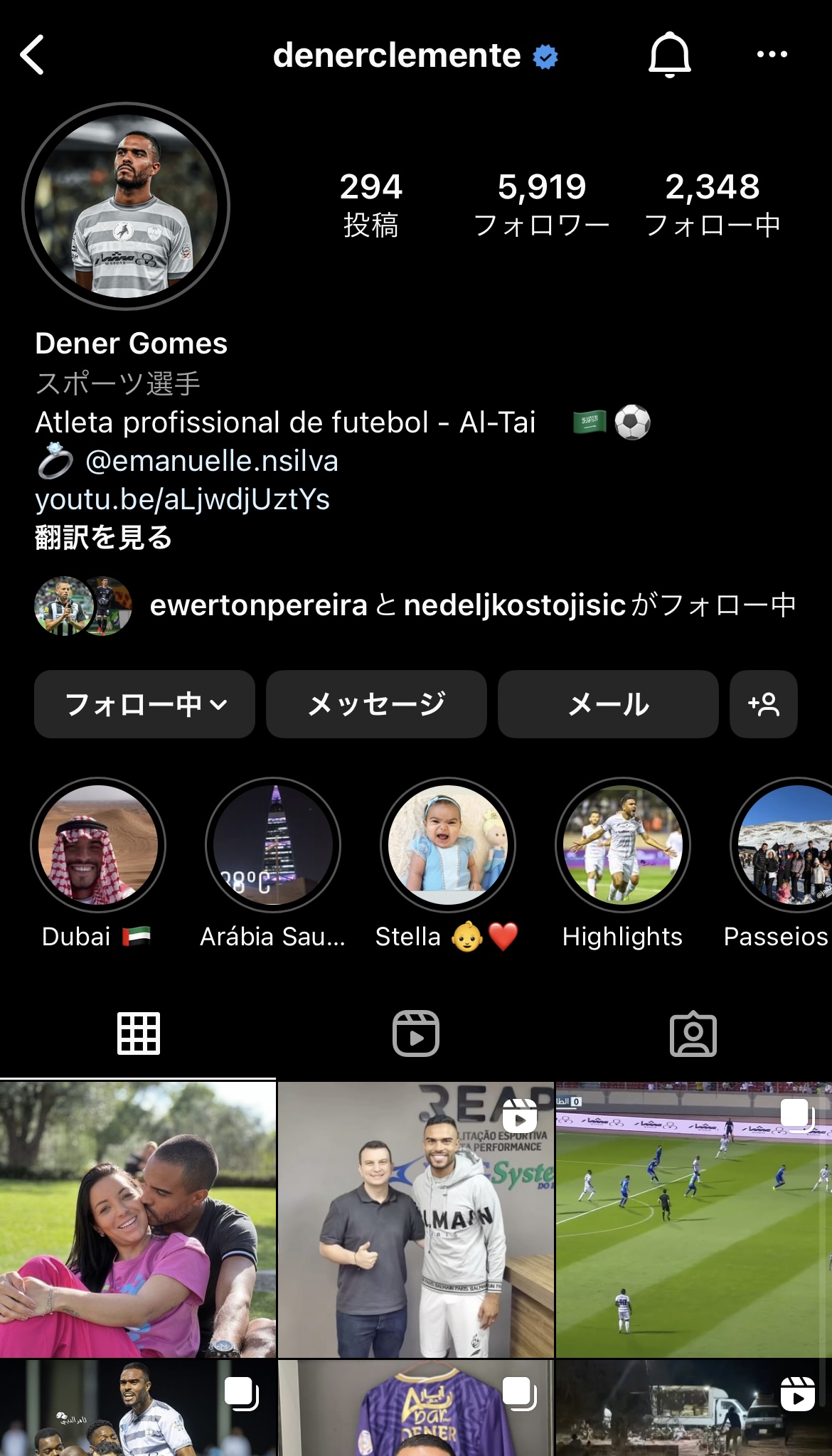This screenshot has width=832, height=1456.
Task: Open the notifications bell for denerclemente
Action: click(x=669, y=55)
